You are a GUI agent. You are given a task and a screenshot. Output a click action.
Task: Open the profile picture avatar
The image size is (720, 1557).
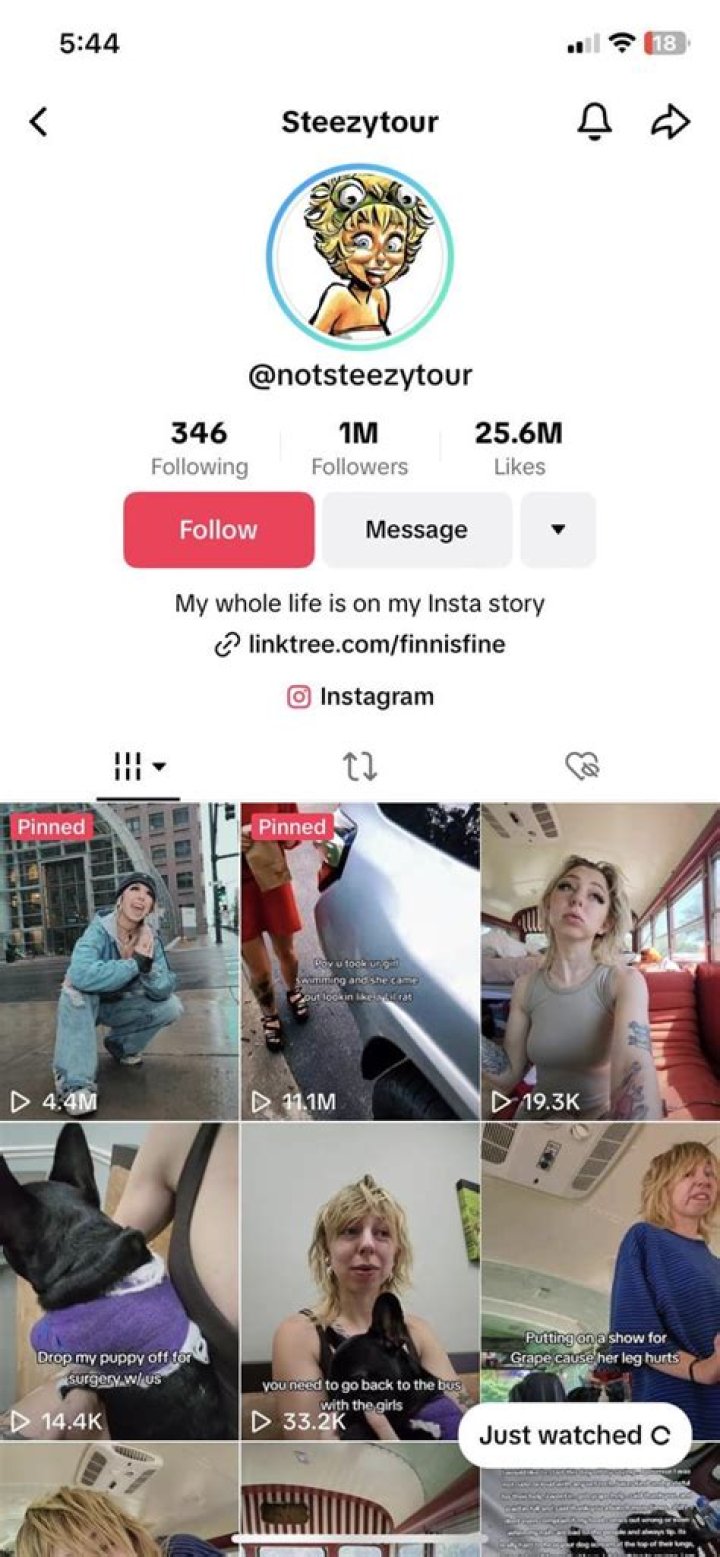point(360,257)
